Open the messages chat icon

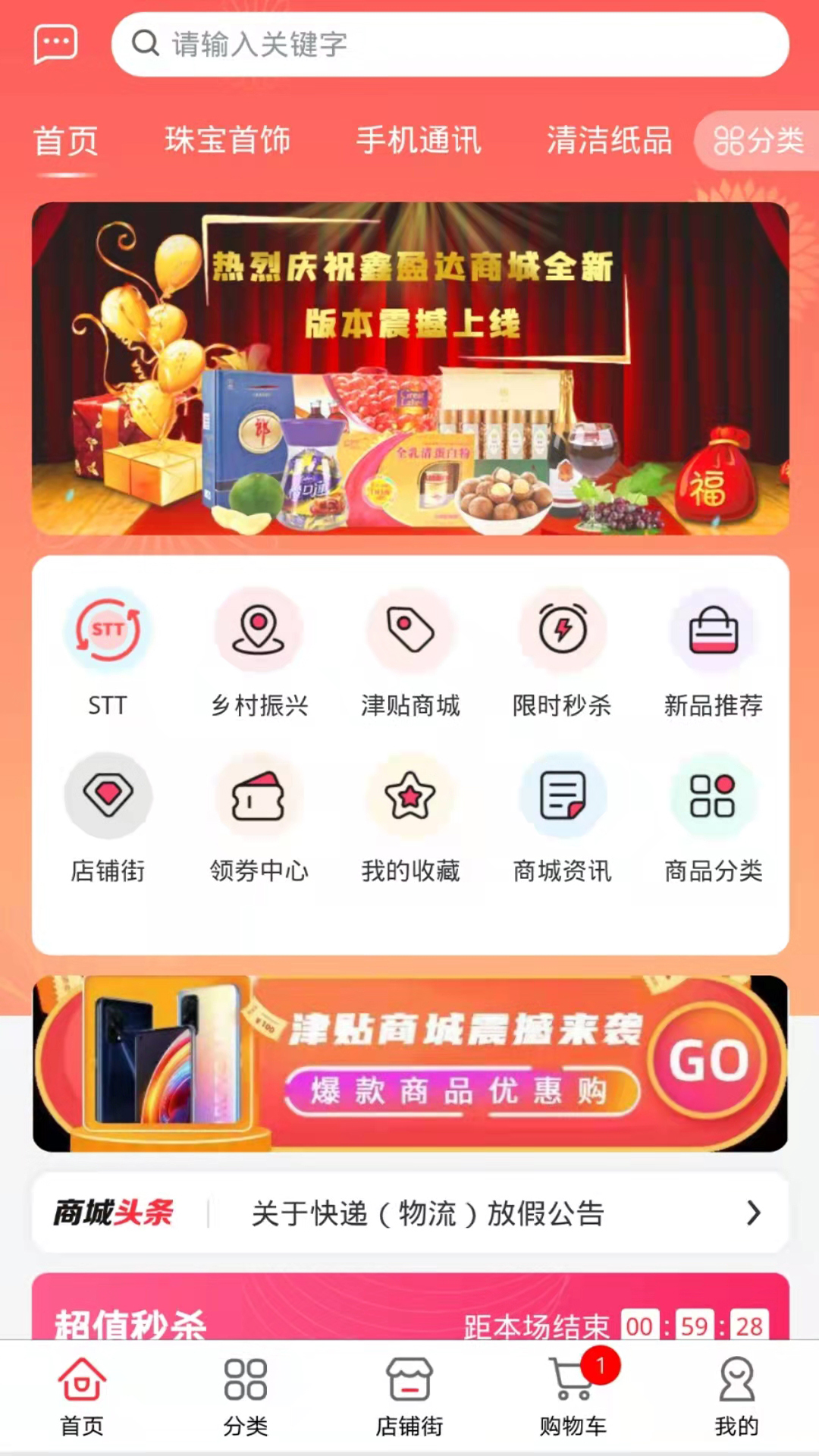tap(55, 45)
